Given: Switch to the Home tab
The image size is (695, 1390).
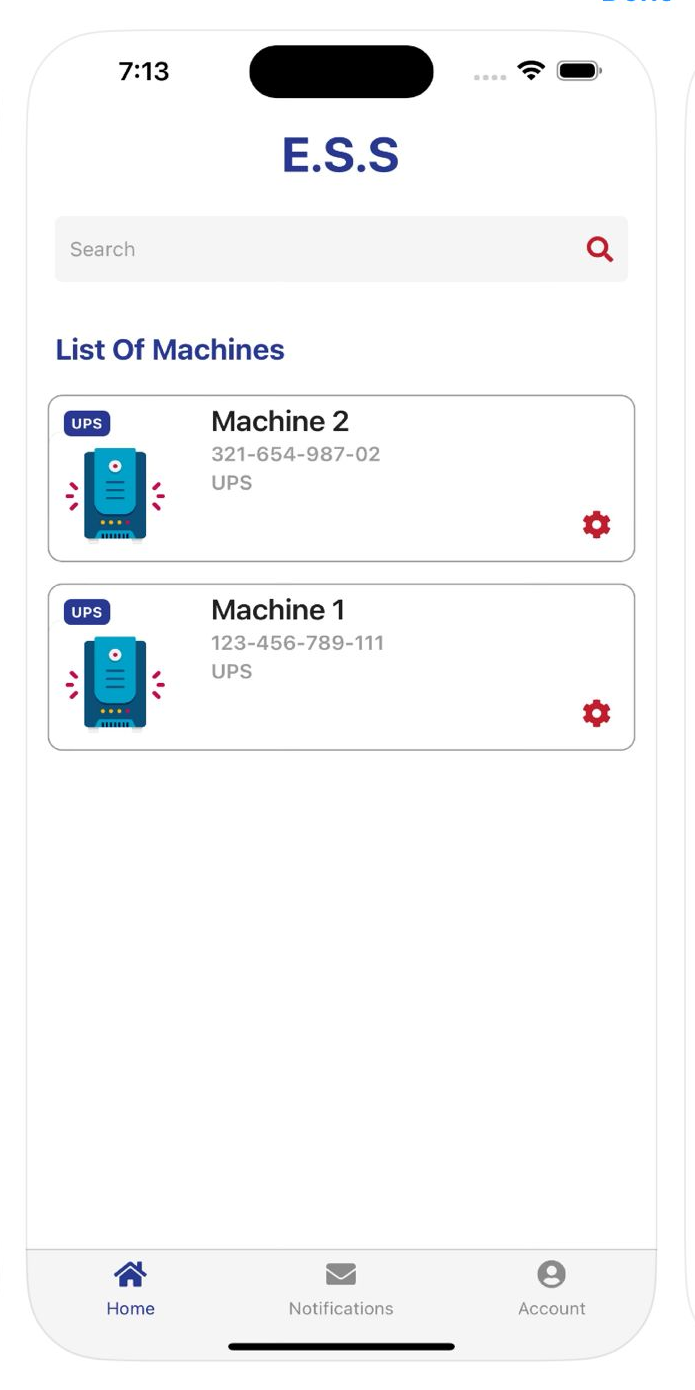Looking at the screenshot, I should coord(131,1289).
